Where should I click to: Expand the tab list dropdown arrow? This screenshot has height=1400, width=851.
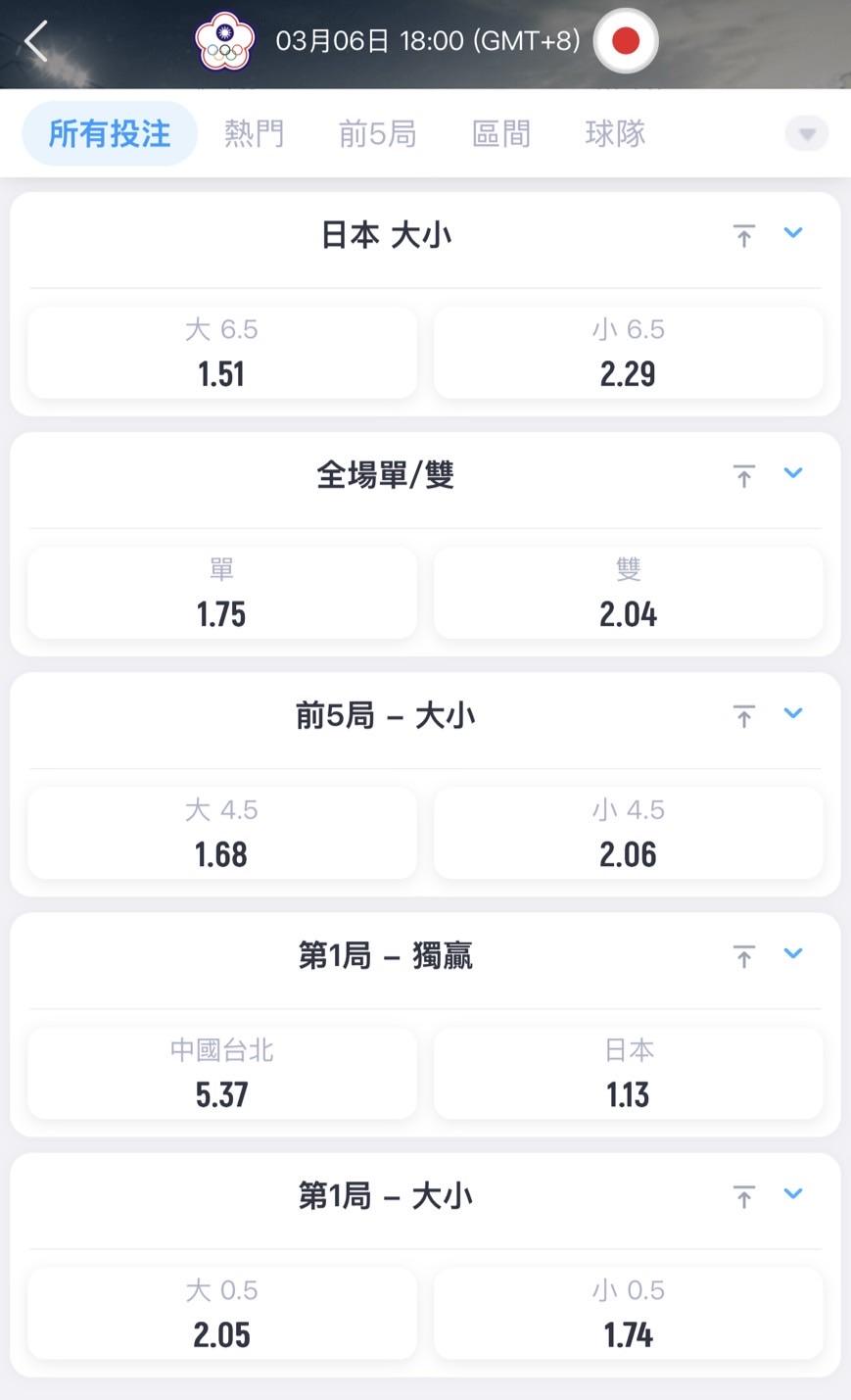[x=807, y=134]
